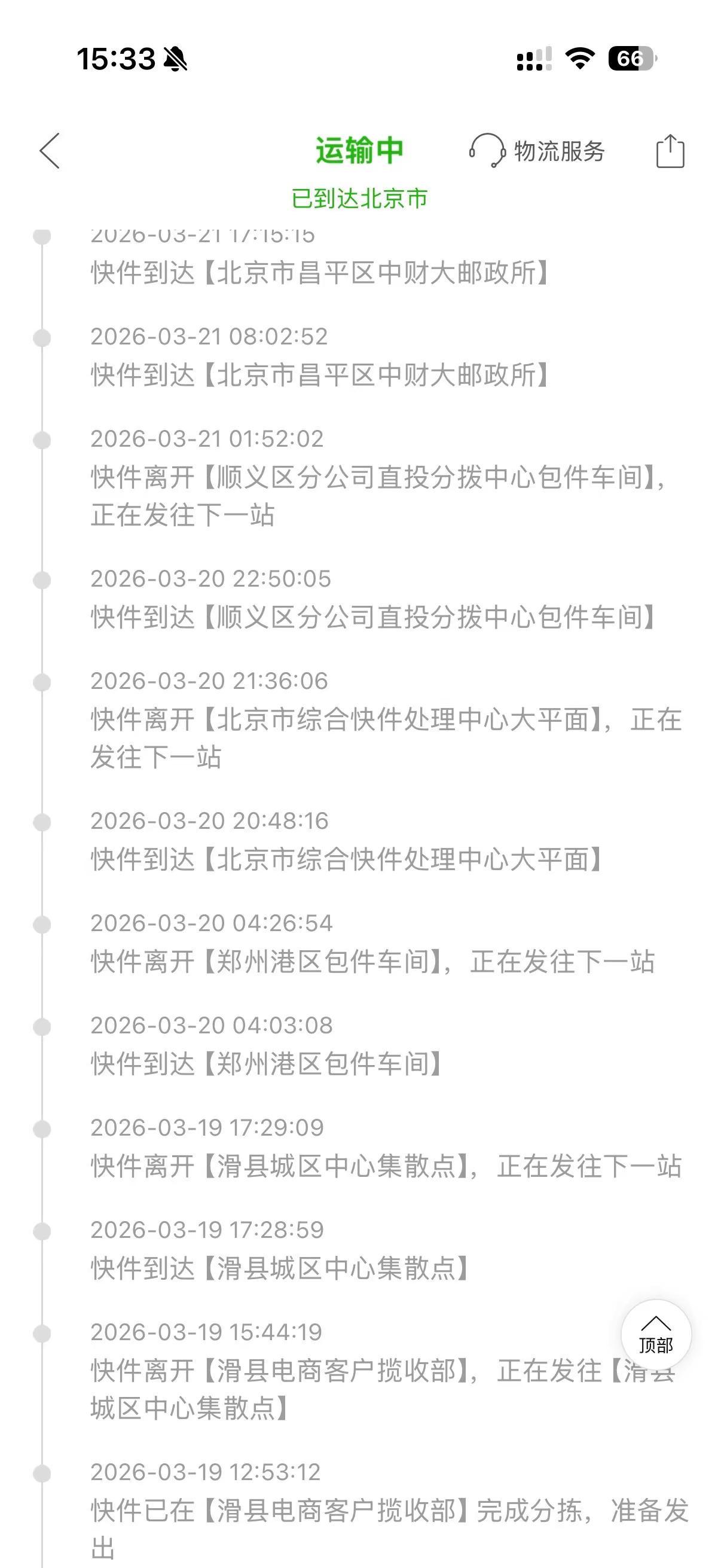Tap the timeline dot beside 郑州港区包件车间 arrival

[x=41, y=1026]
